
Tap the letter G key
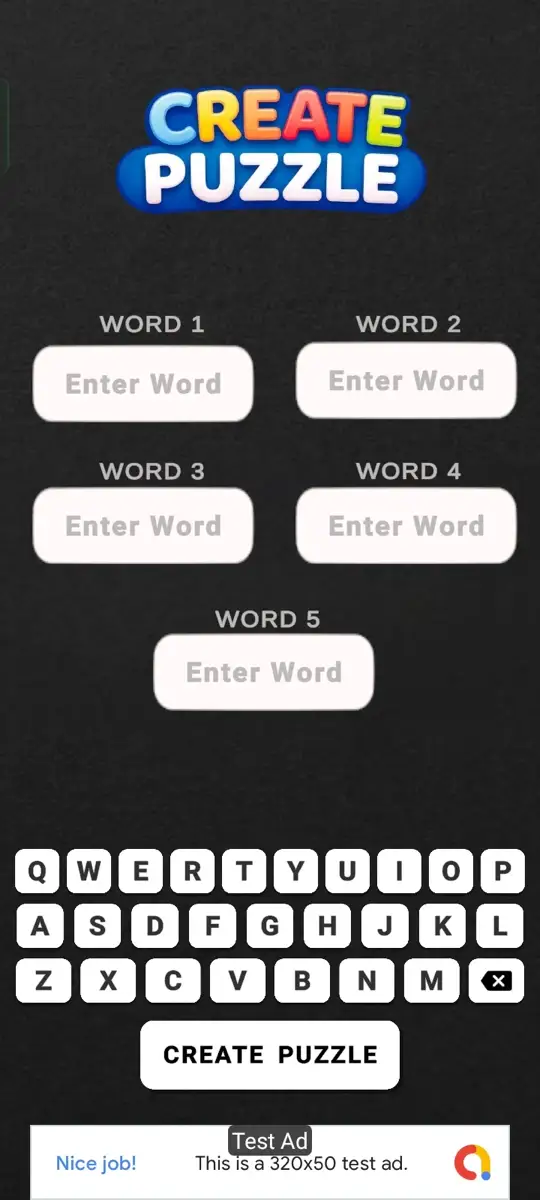pyautogui.click(x=270, y=926)
